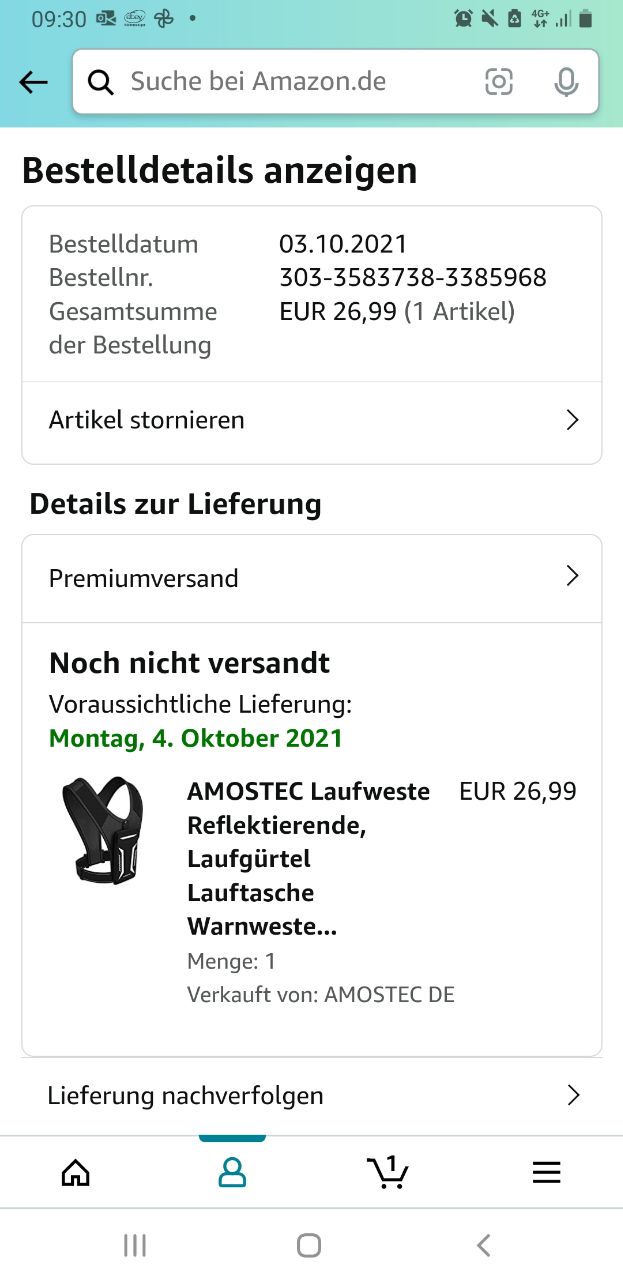The image size is (623, 1280).
Task: Open the AMOSTEC Laufweste product title
Action: pos(308,859)
